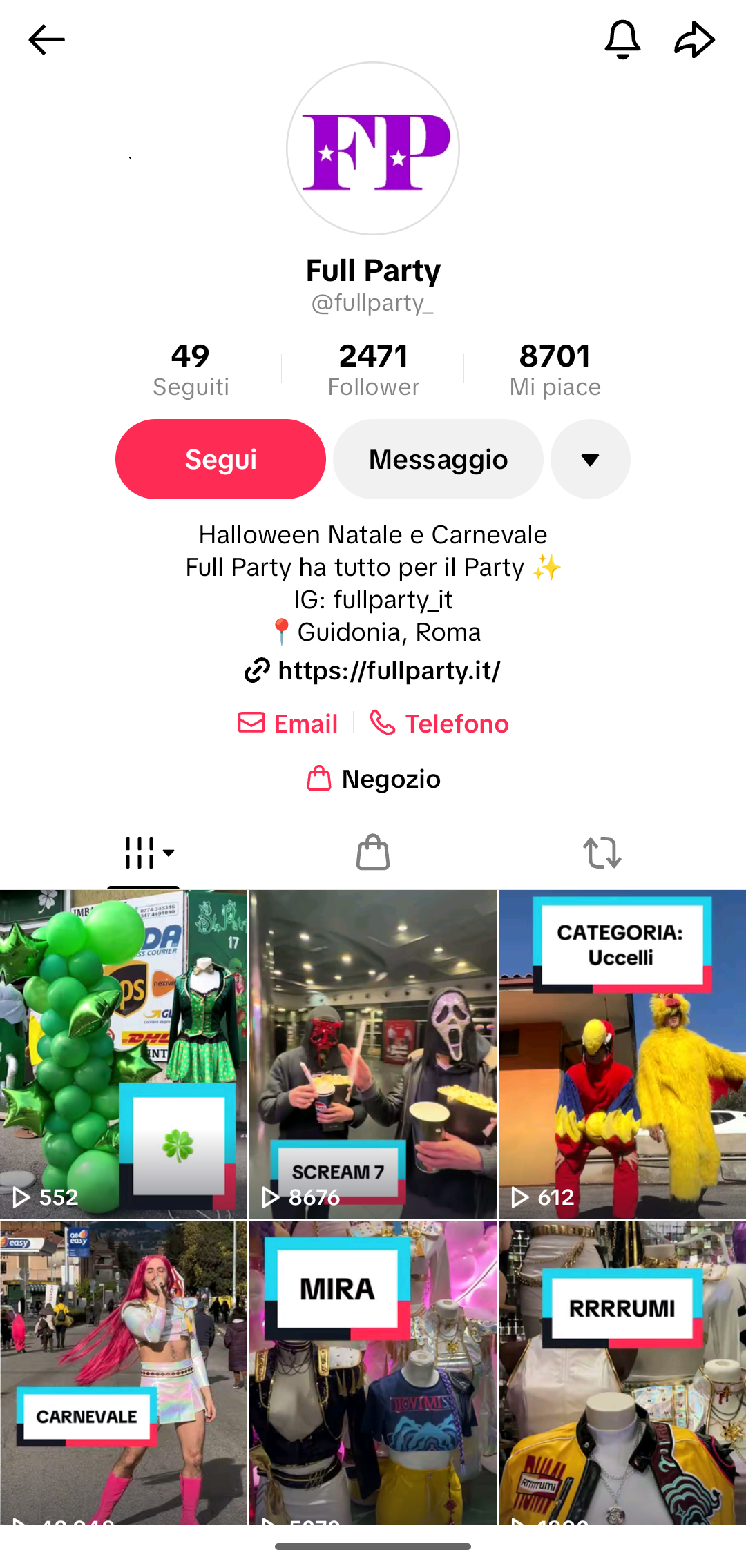Send a Messaggio to Full Party
The width and height of the screenshot is (746, 1568).
[x=438, y=458]
